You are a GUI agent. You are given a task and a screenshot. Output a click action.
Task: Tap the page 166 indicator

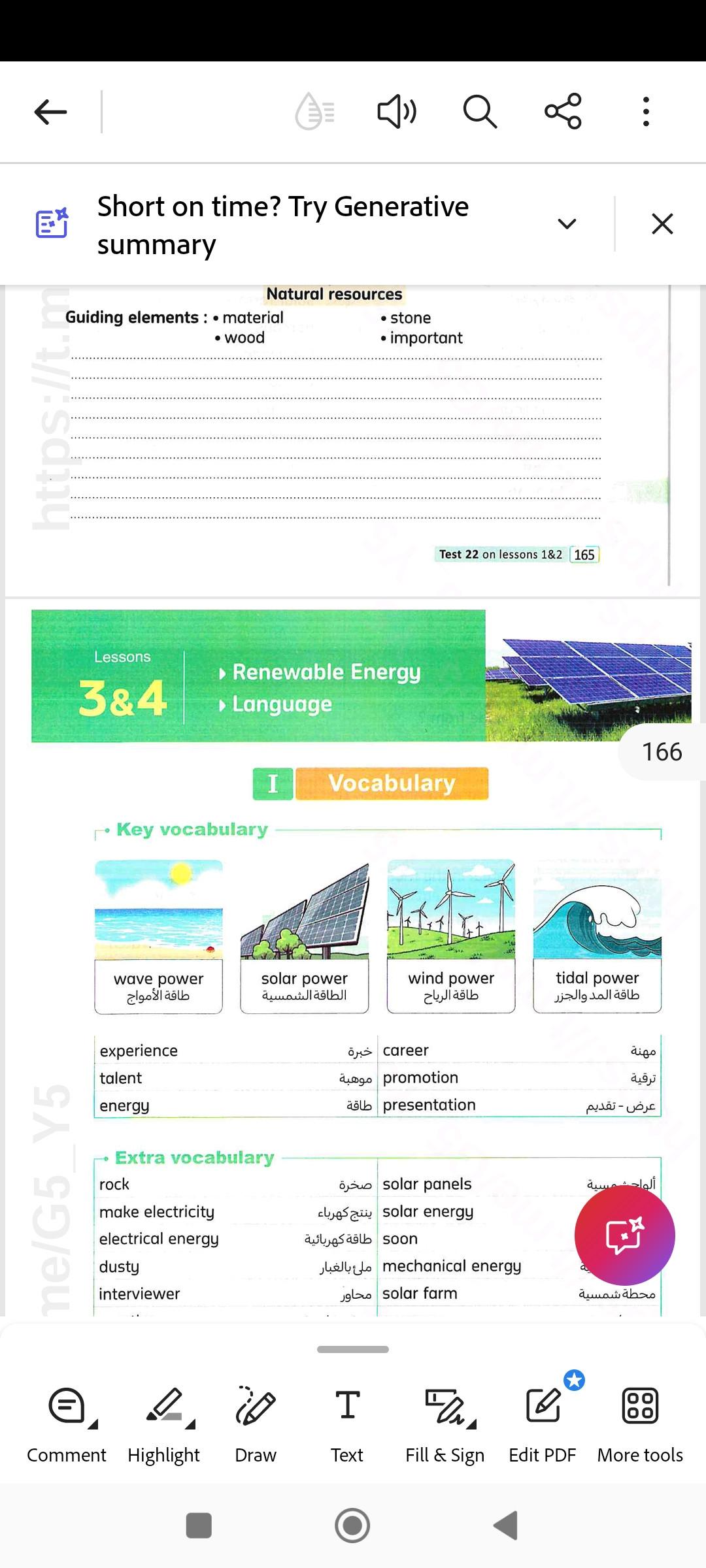click(x=662, y=752)
